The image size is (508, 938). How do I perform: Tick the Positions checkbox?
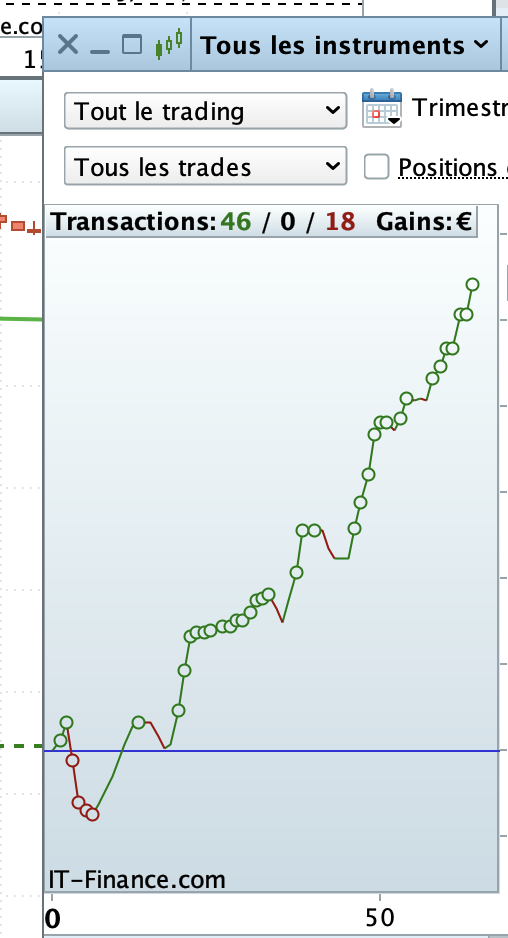(x=377, y=167)
